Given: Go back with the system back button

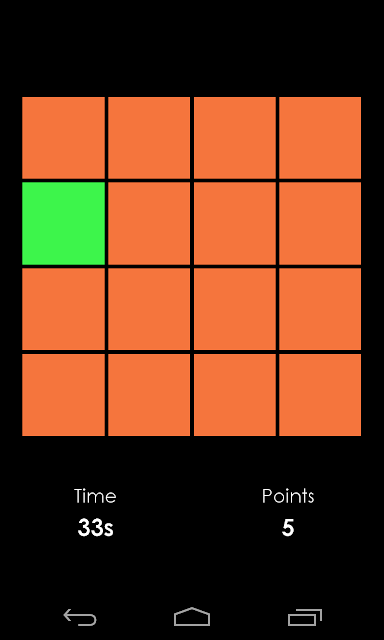Looking at the screenshot, I should [x=80, y=617].
